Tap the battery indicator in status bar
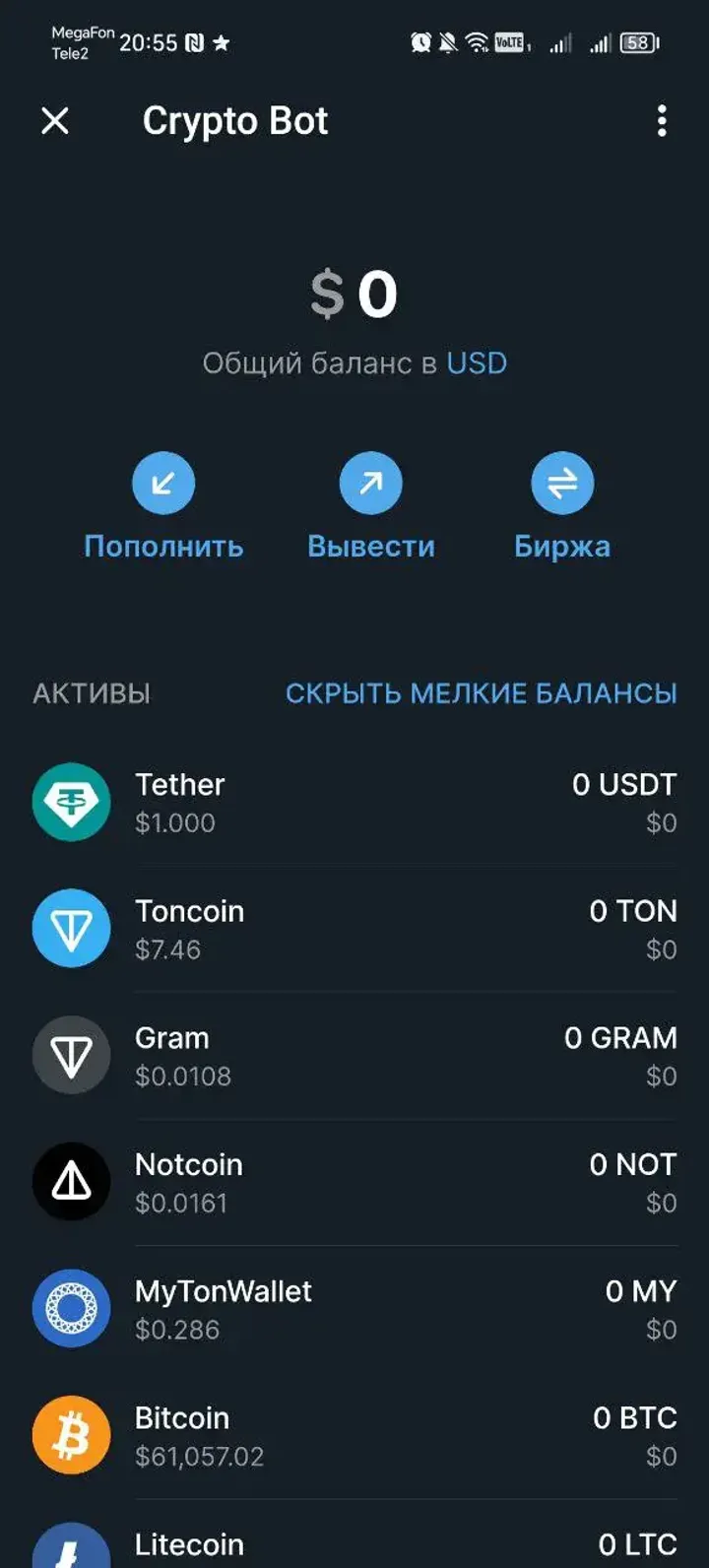This screenshot has width=709, height=1568. [x=639, y=42]
